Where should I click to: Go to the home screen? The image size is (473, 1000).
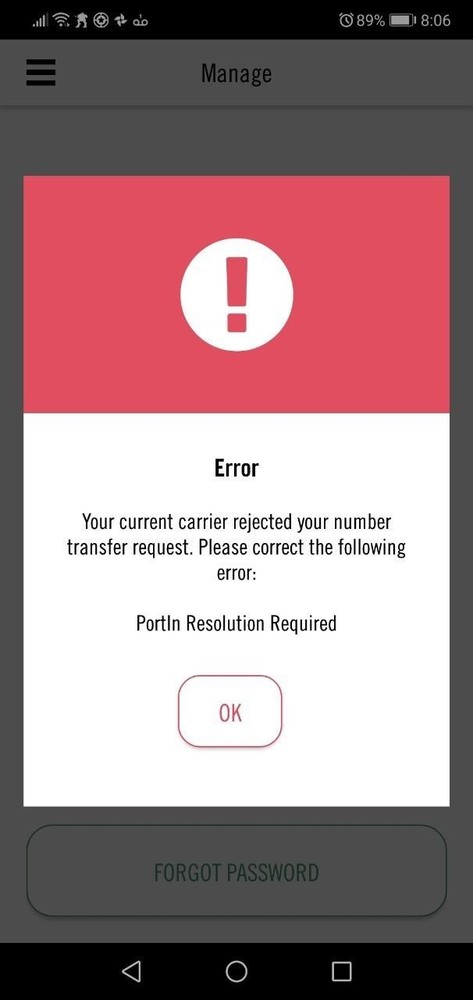236,971
